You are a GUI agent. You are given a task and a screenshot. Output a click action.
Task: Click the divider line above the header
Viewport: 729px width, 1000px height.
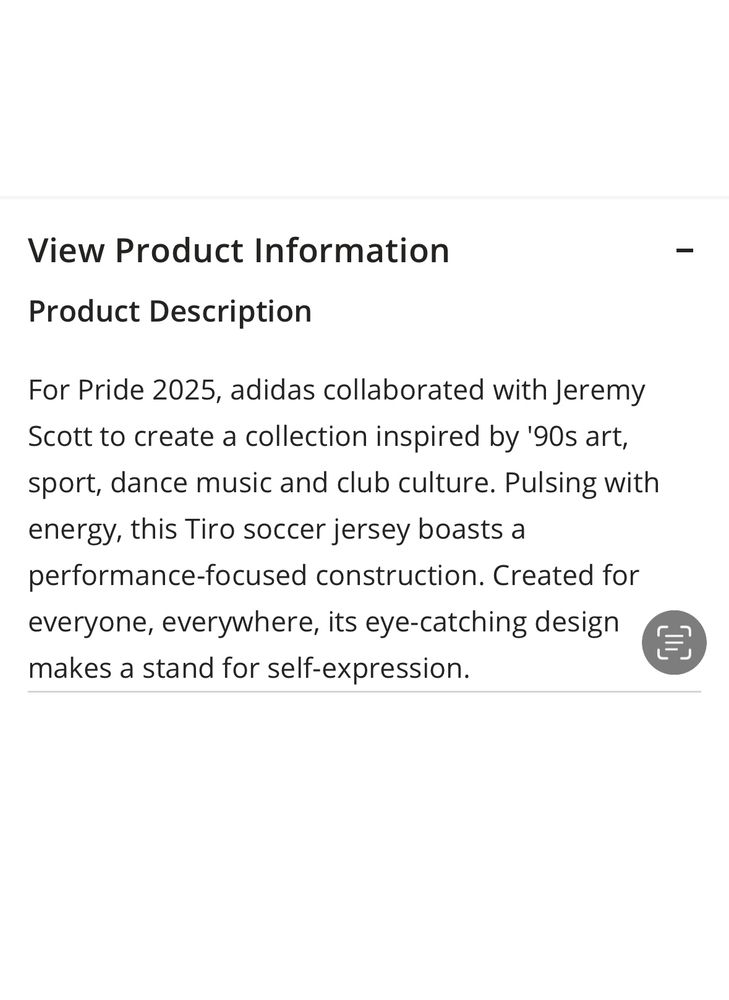click(x=364, y=196)
